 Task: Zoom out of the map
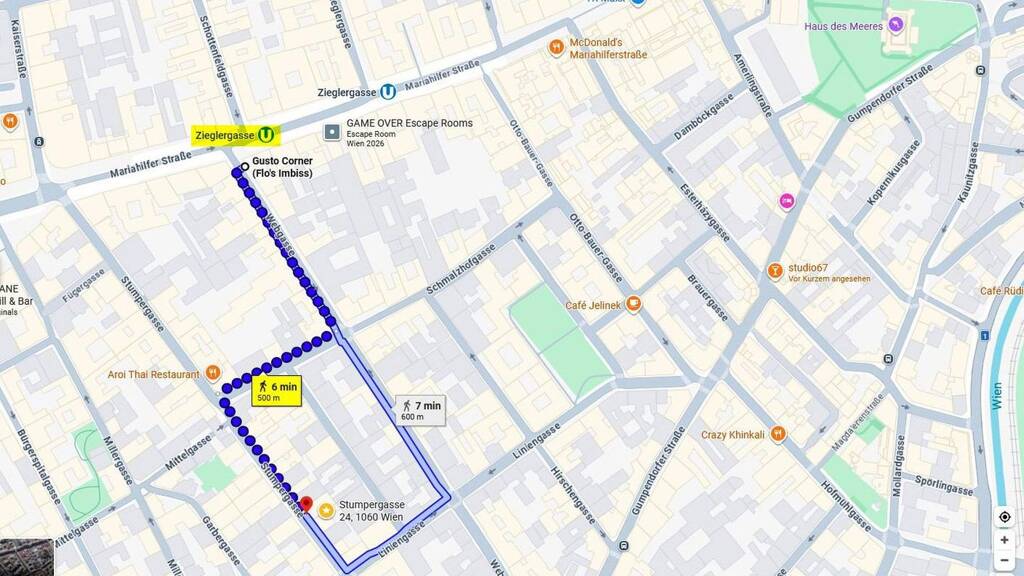click(x=1004, y=560)
